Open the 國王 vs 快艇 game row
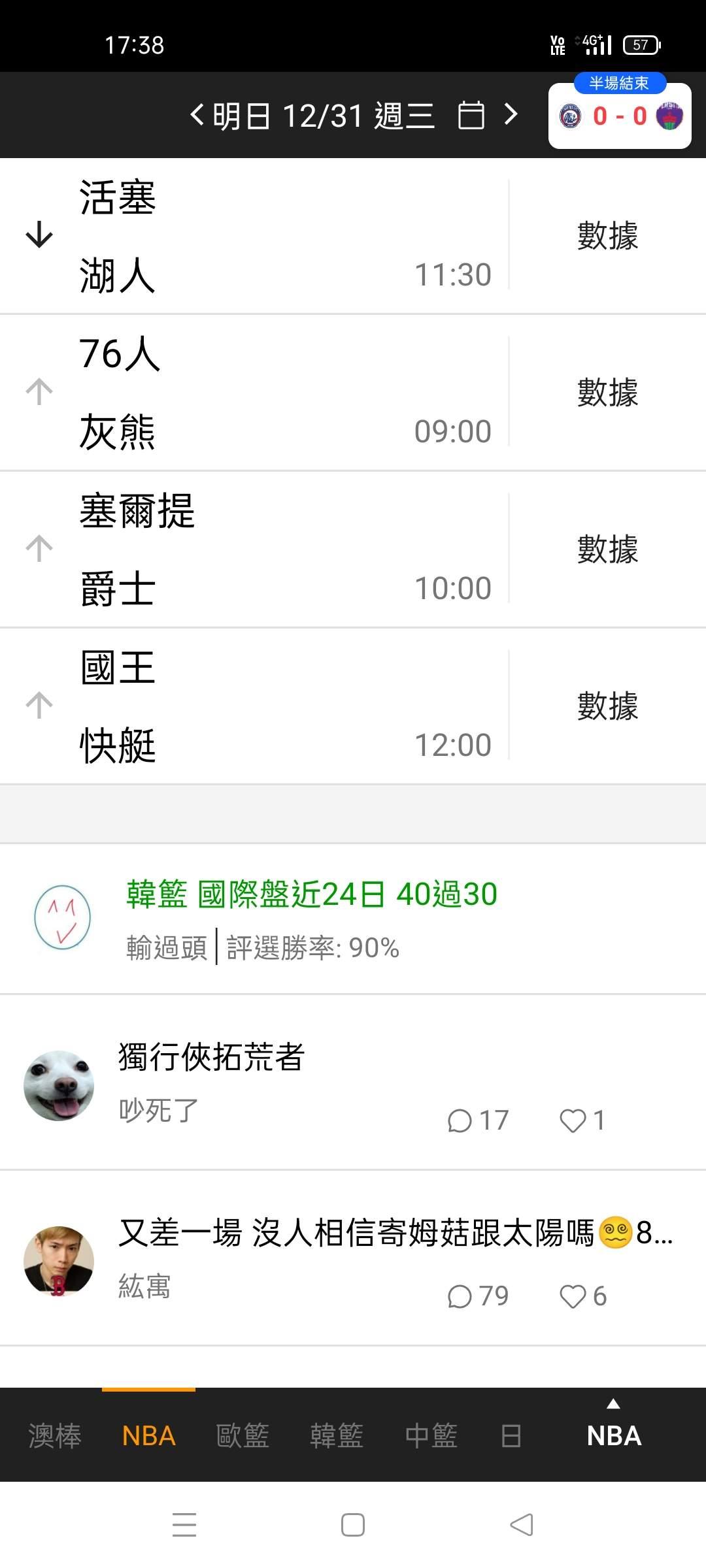Viewport: 706px width, 1568px height. pyautogui.click(x=261, y=706)
